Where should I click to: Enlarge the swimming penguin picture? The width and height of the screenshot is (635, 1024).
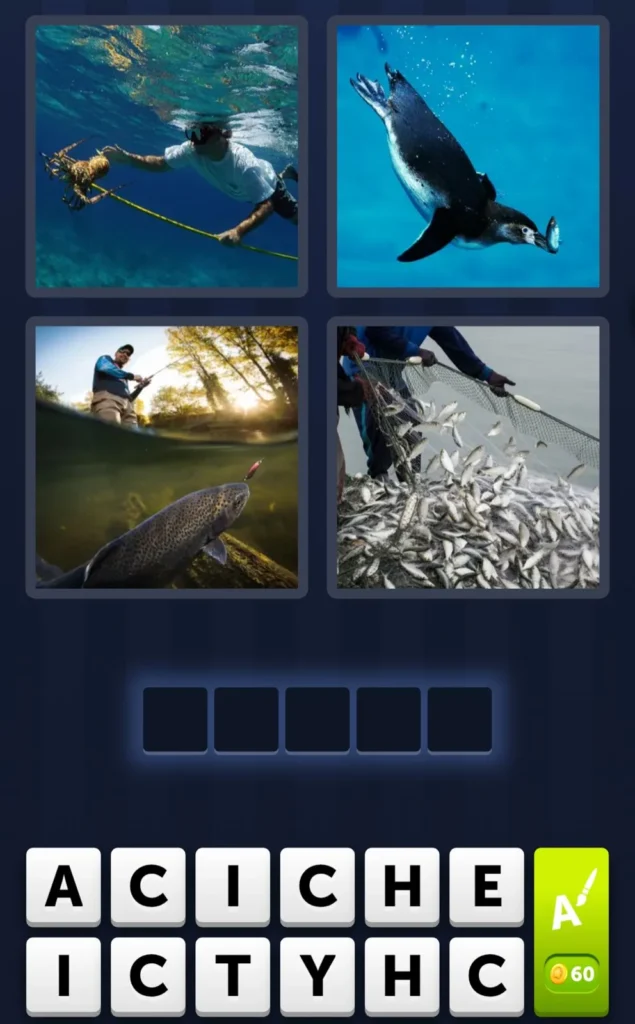tap(468, 157)
